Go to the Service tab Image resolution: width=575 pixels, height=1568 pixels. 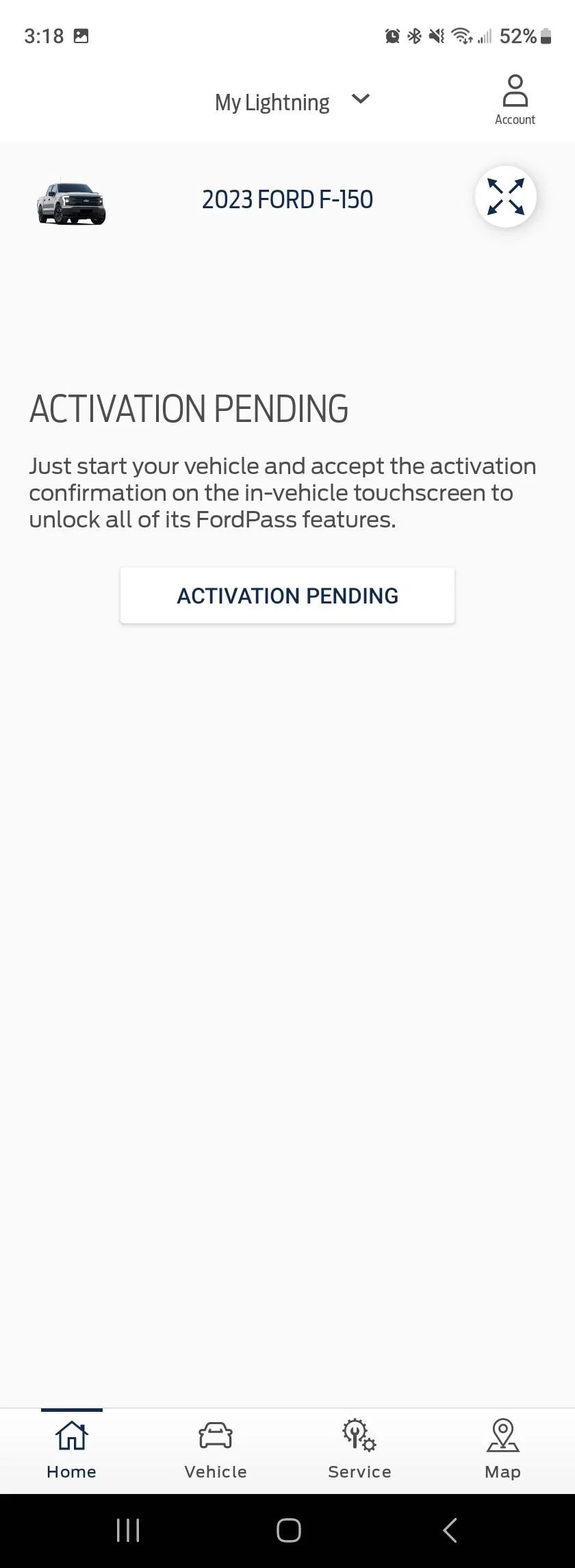coord(359,1450)
